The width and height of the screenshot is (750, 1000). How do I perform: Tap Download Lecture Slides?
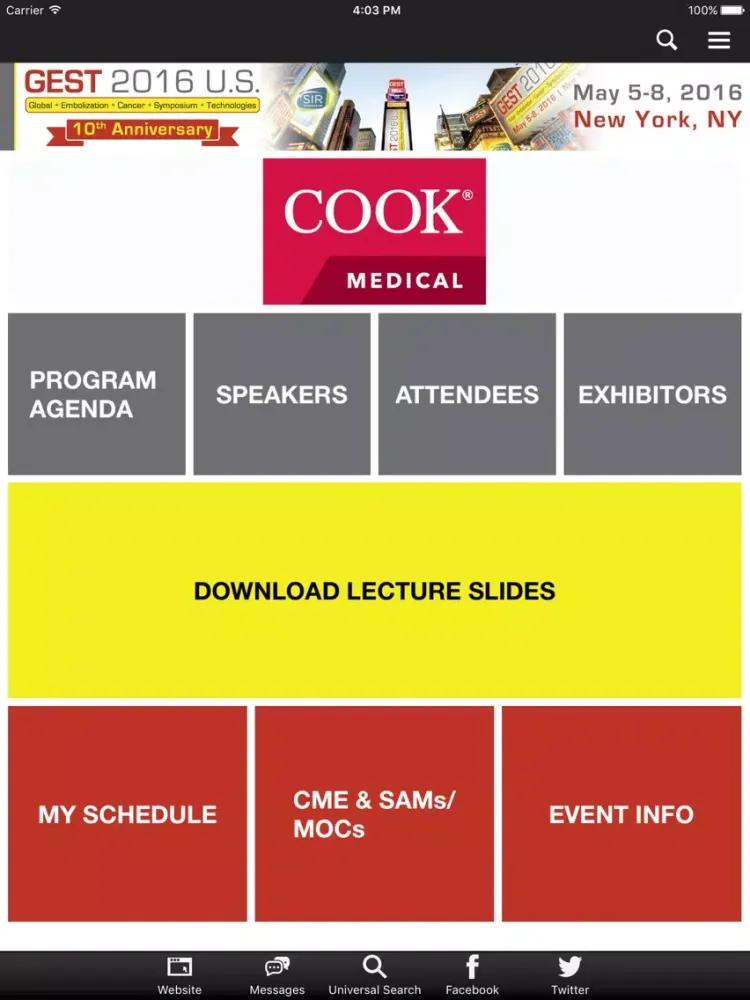coord(374,591)
